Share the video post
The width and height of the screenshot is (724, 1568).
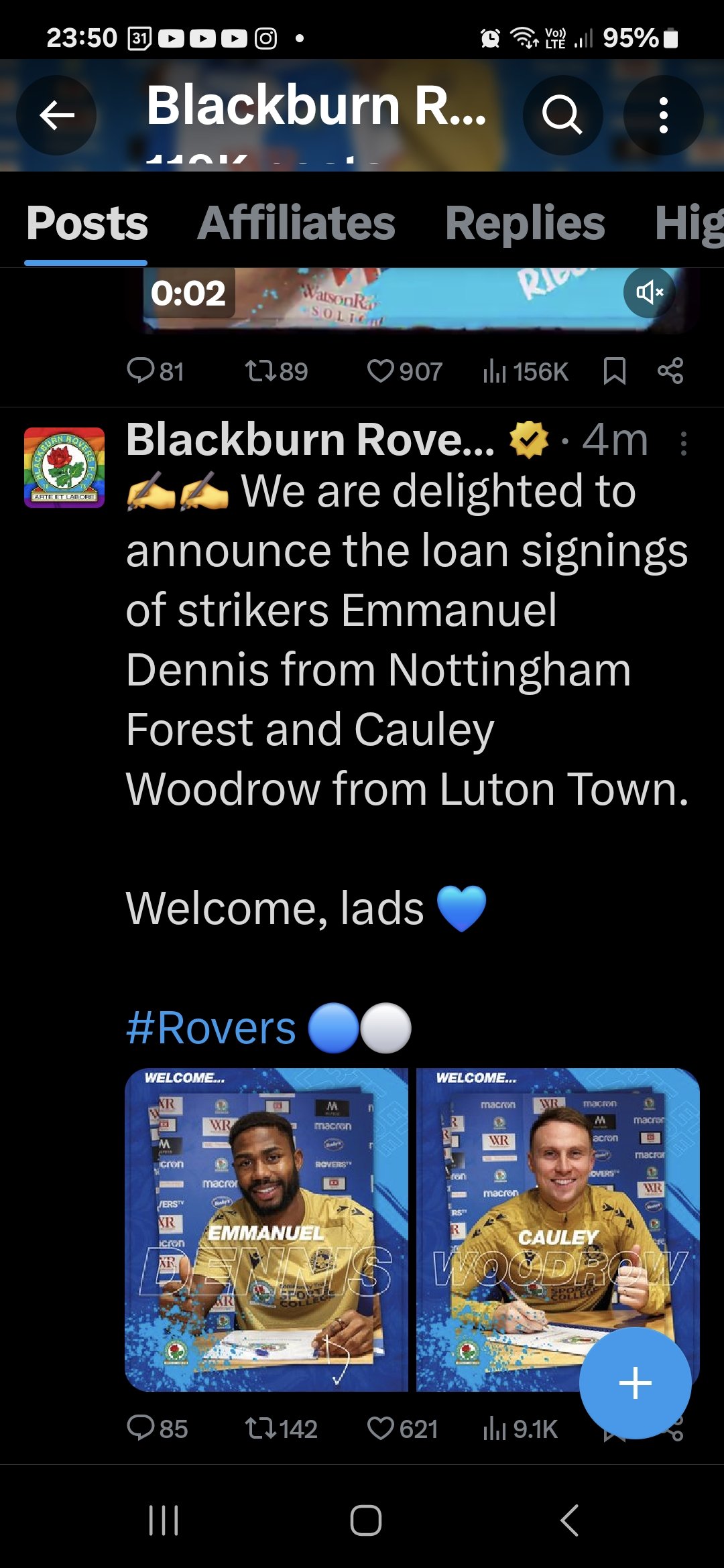pos(670,371)
